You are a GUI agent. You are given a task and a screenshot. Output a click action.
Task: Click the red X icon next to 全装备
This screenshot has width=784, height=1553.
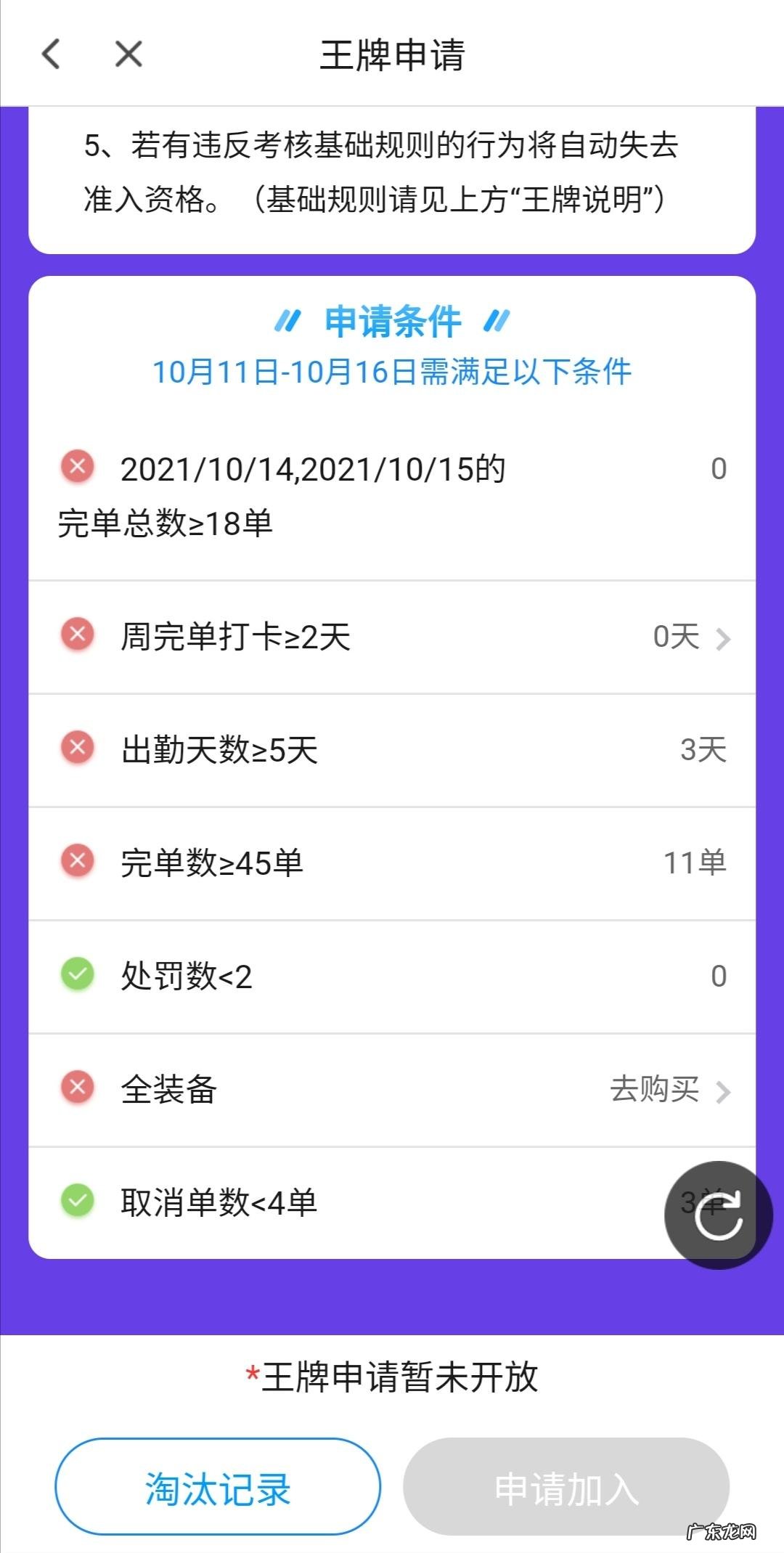[x=77, y=1088]
